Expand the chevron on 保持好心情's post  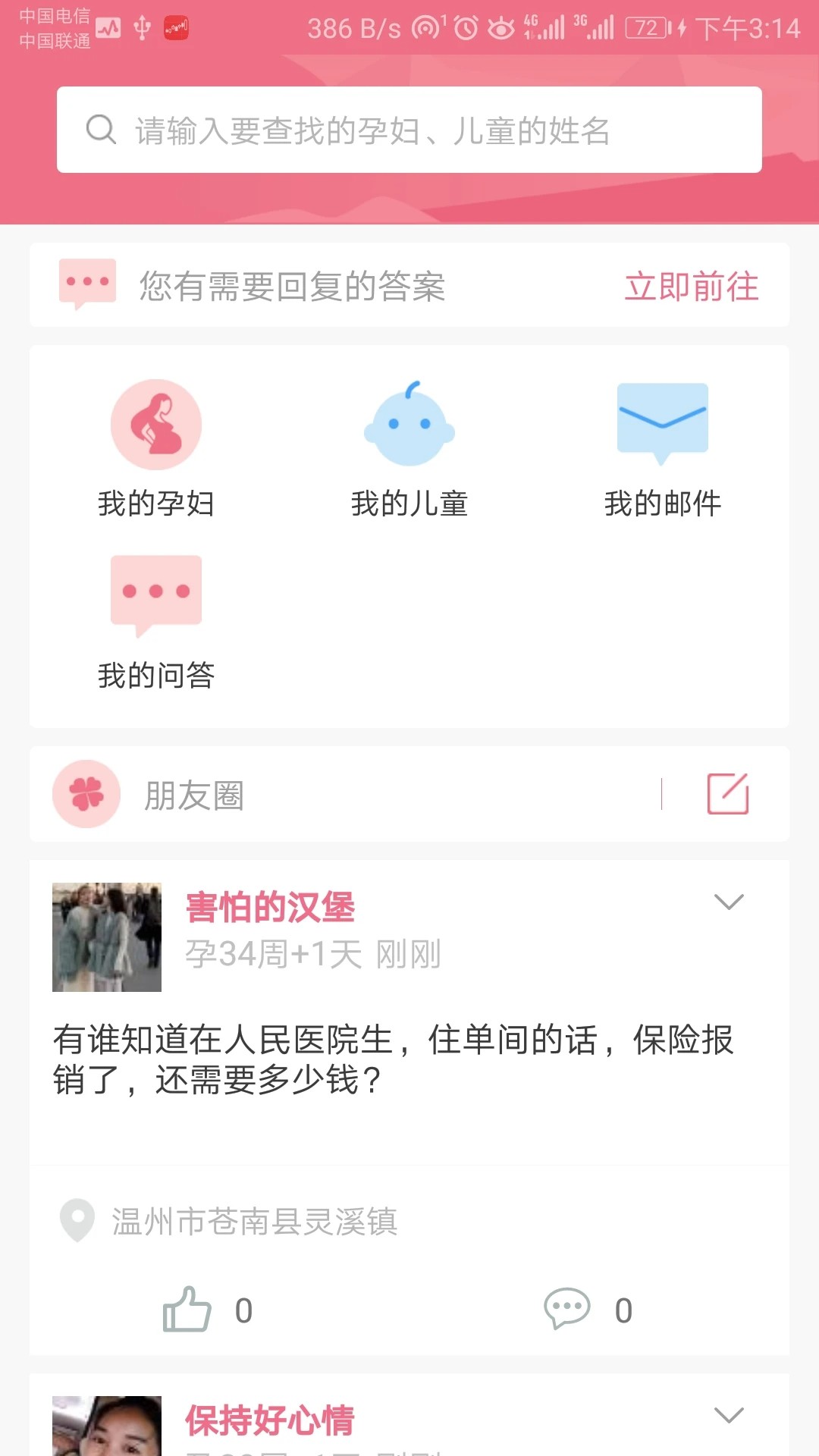click(x=730, y=1417)
